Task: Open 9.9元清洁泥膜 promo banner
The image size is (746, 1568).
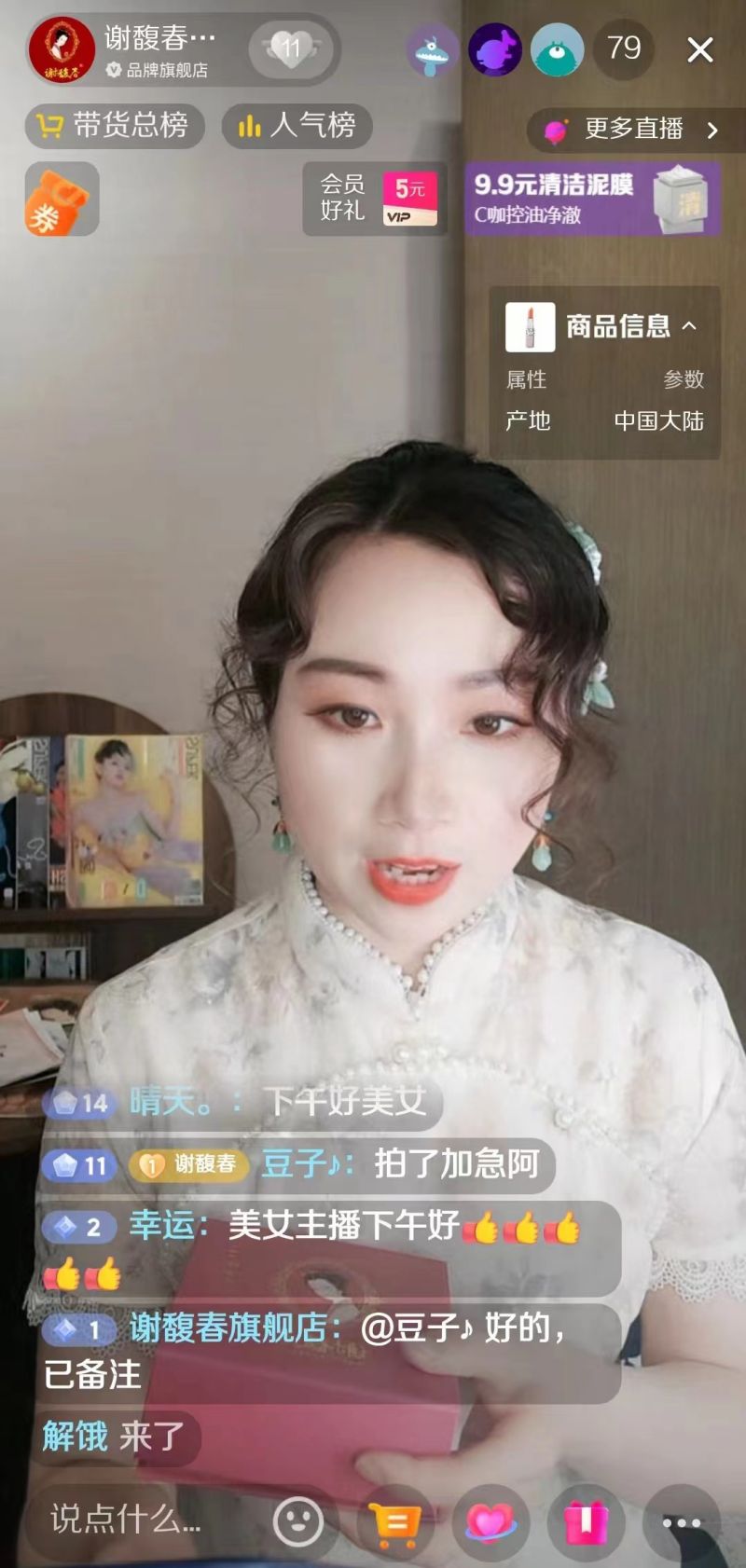Action: [592, 199]
